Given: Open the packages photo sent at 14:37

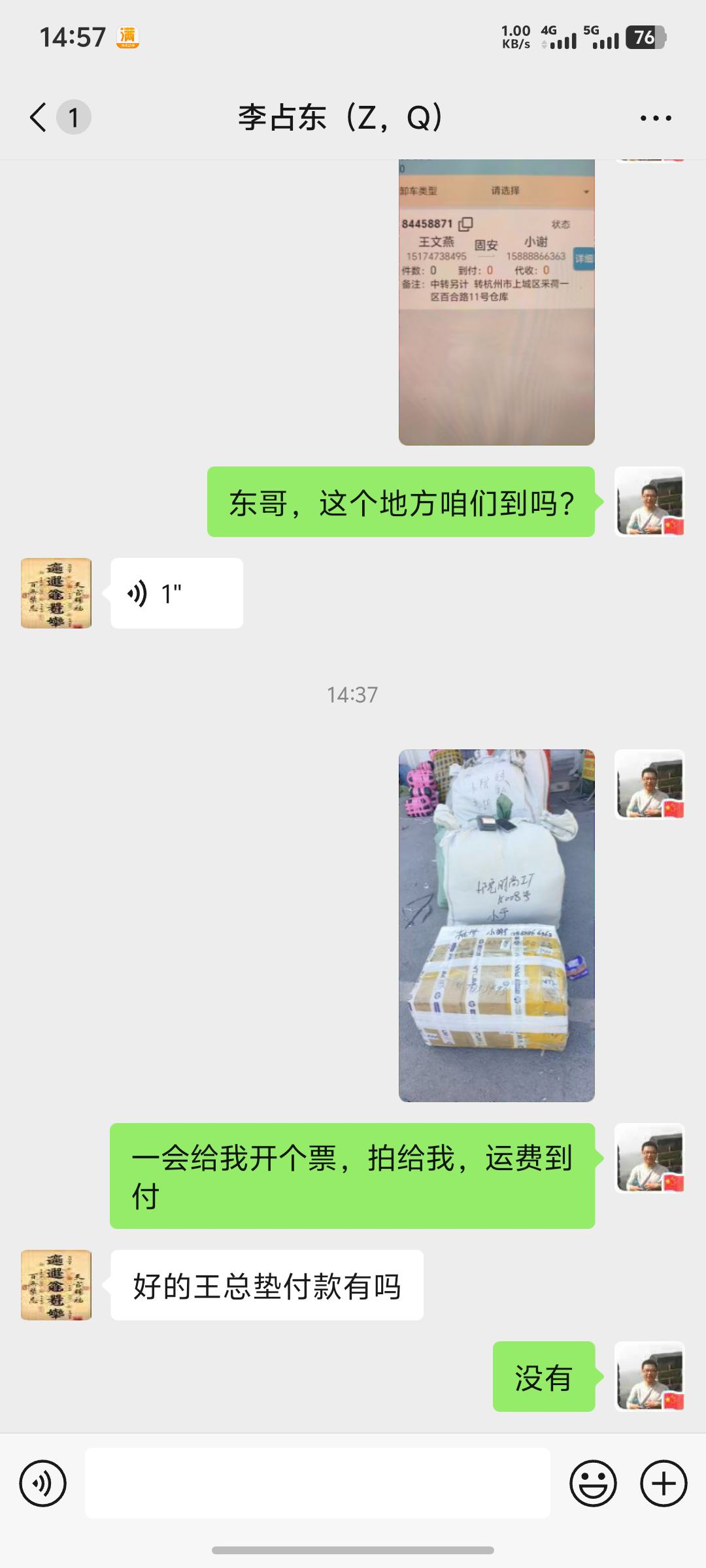Looking at the screenshot, I should coord(496,925).
